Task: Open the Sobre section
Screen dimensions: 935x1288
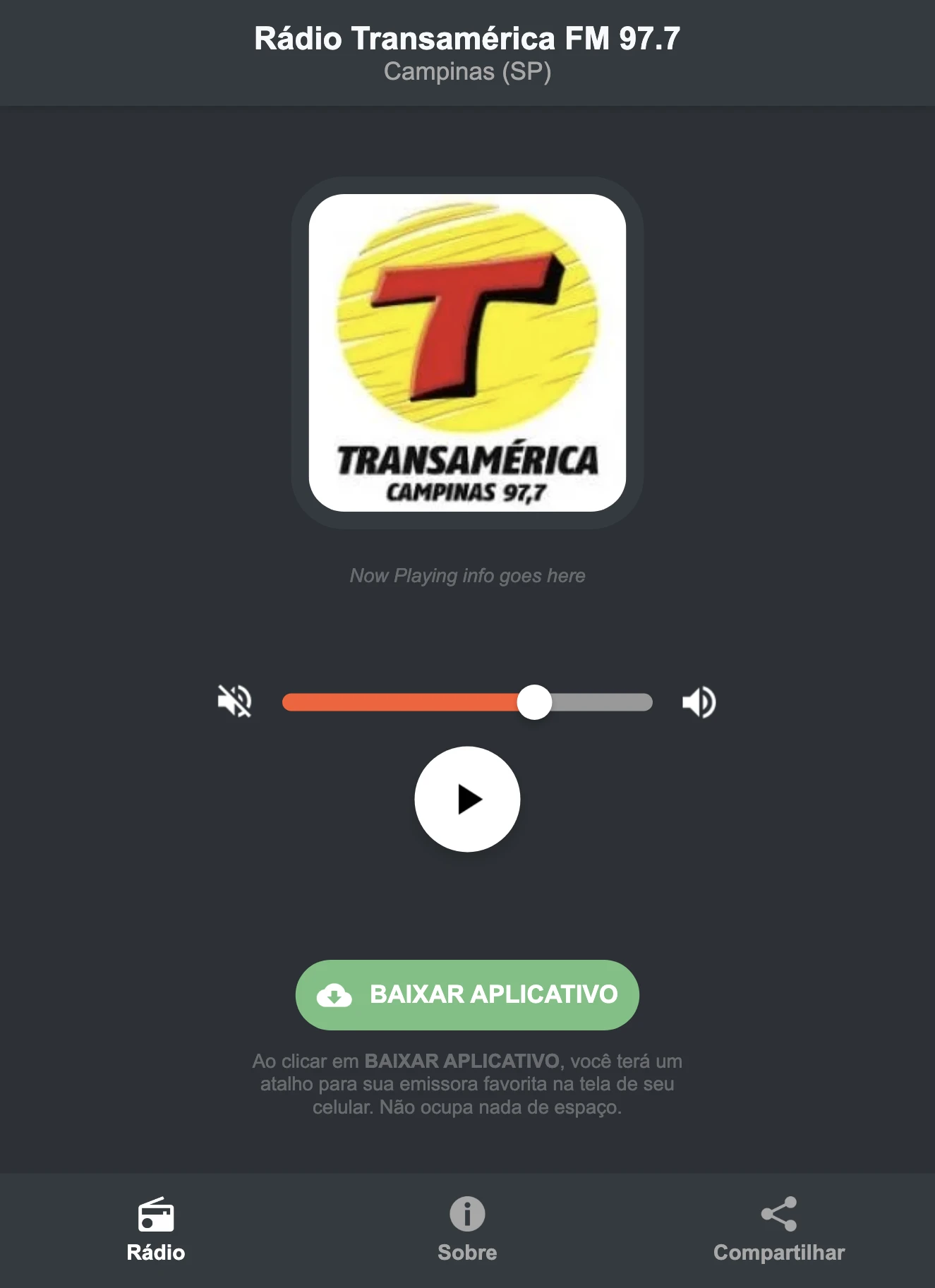Action: point(467,1253)
